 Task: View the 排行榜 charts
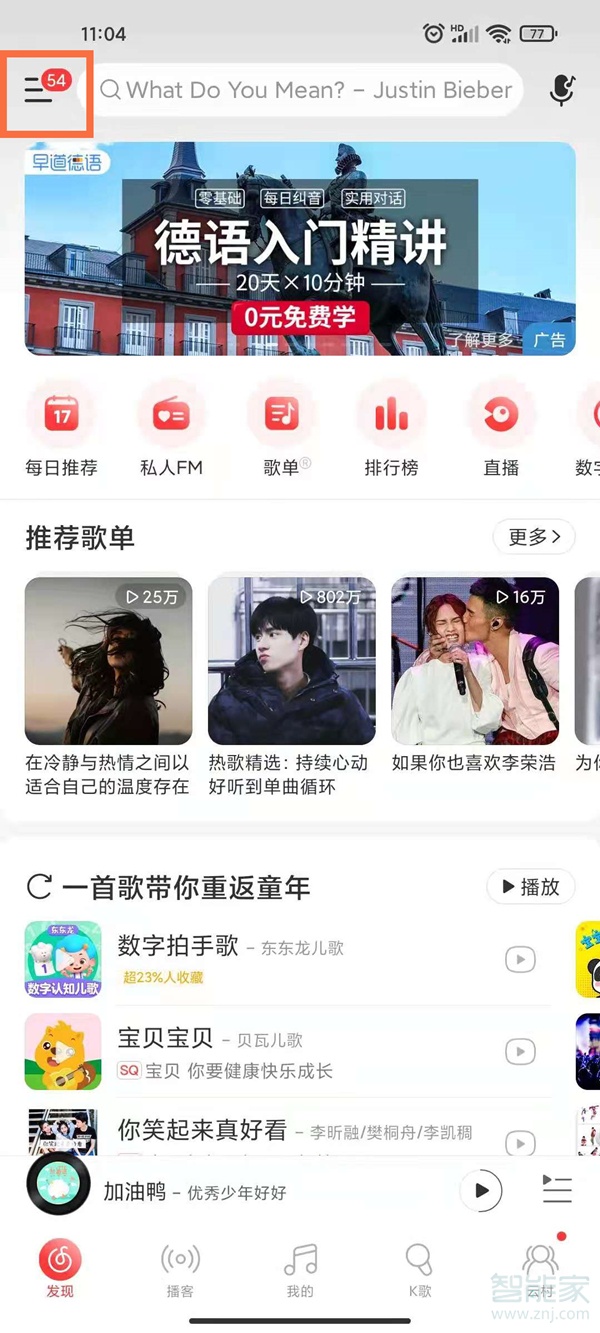click(x=391, y=416)
